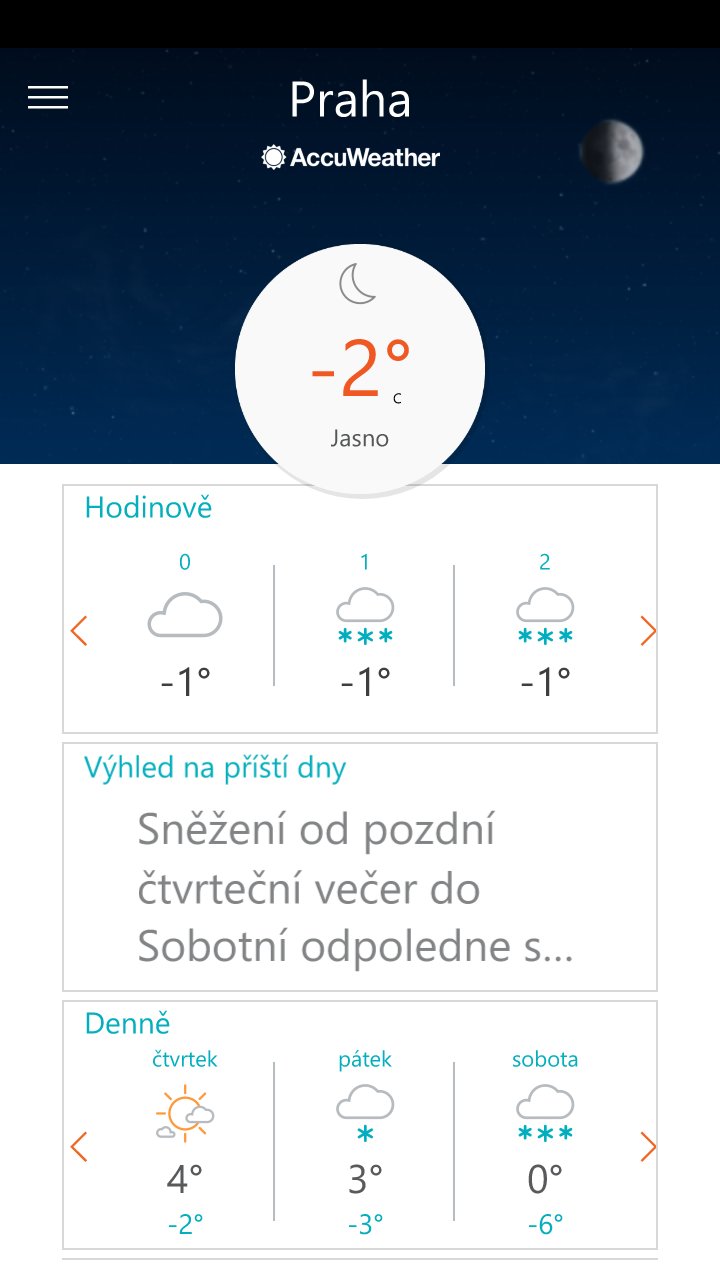Show later hours in Hodinově

pos(648,631)
